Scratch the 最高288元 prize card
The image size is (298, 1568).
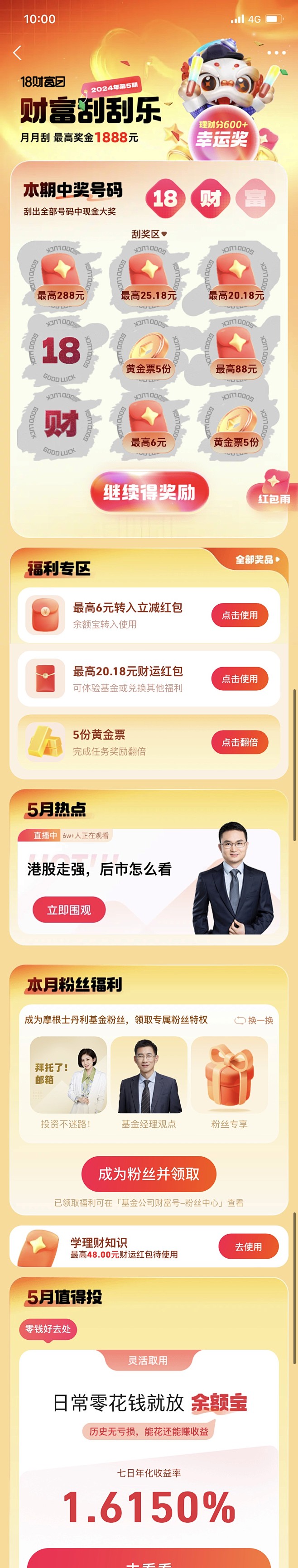pyautogui.click(x=61, y=277)
